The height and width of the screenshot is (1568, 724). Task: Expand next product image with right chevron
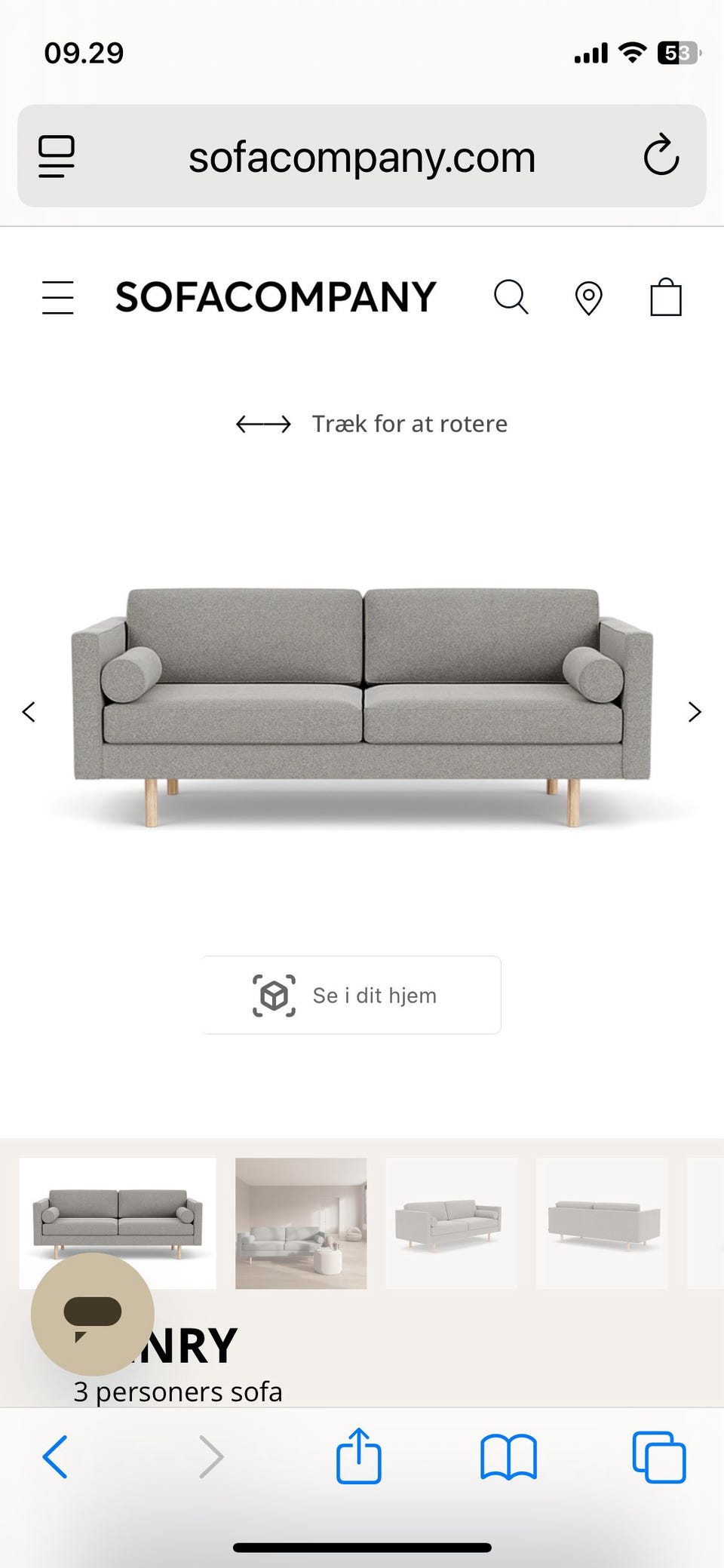coord(694,711)
